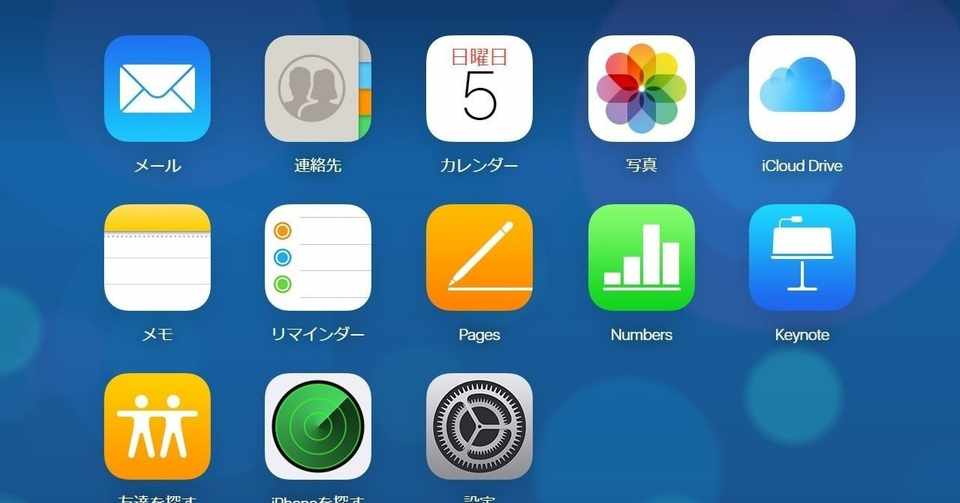Open Find My iPhone radar icon
The width and height of the screenshot is (960, 503).
[318, 426]
